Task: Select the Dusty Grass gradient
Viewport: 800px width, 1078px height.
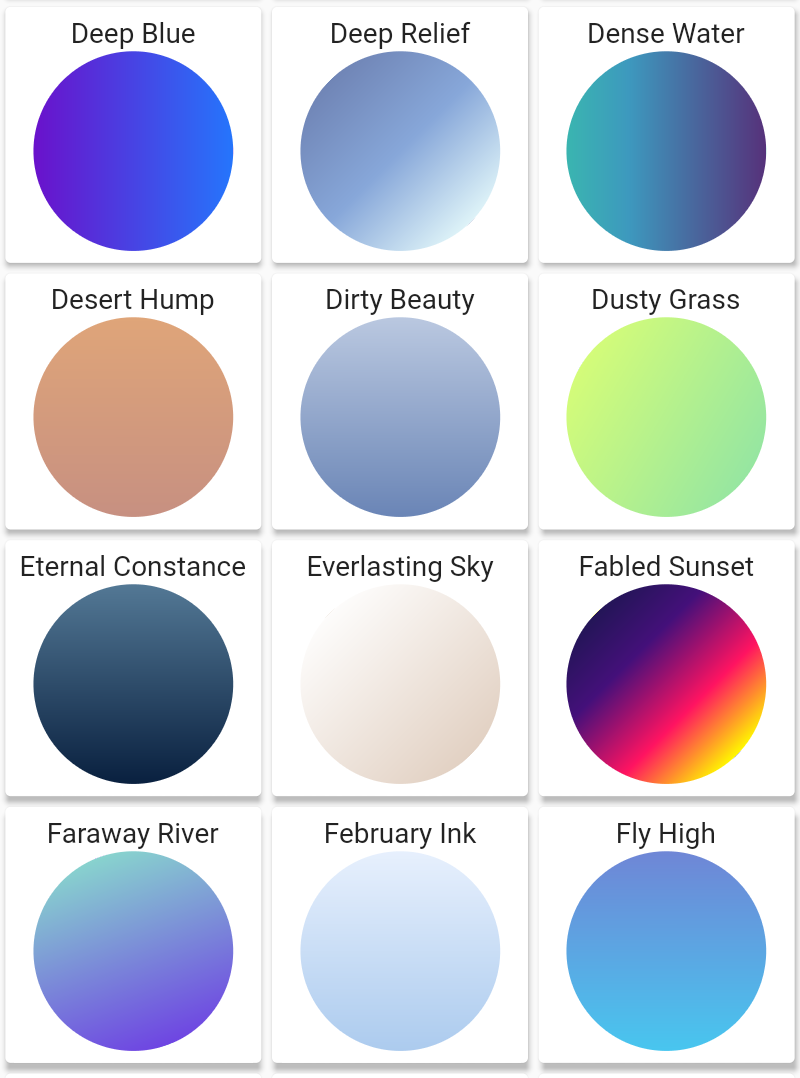Action: (666, 417)
